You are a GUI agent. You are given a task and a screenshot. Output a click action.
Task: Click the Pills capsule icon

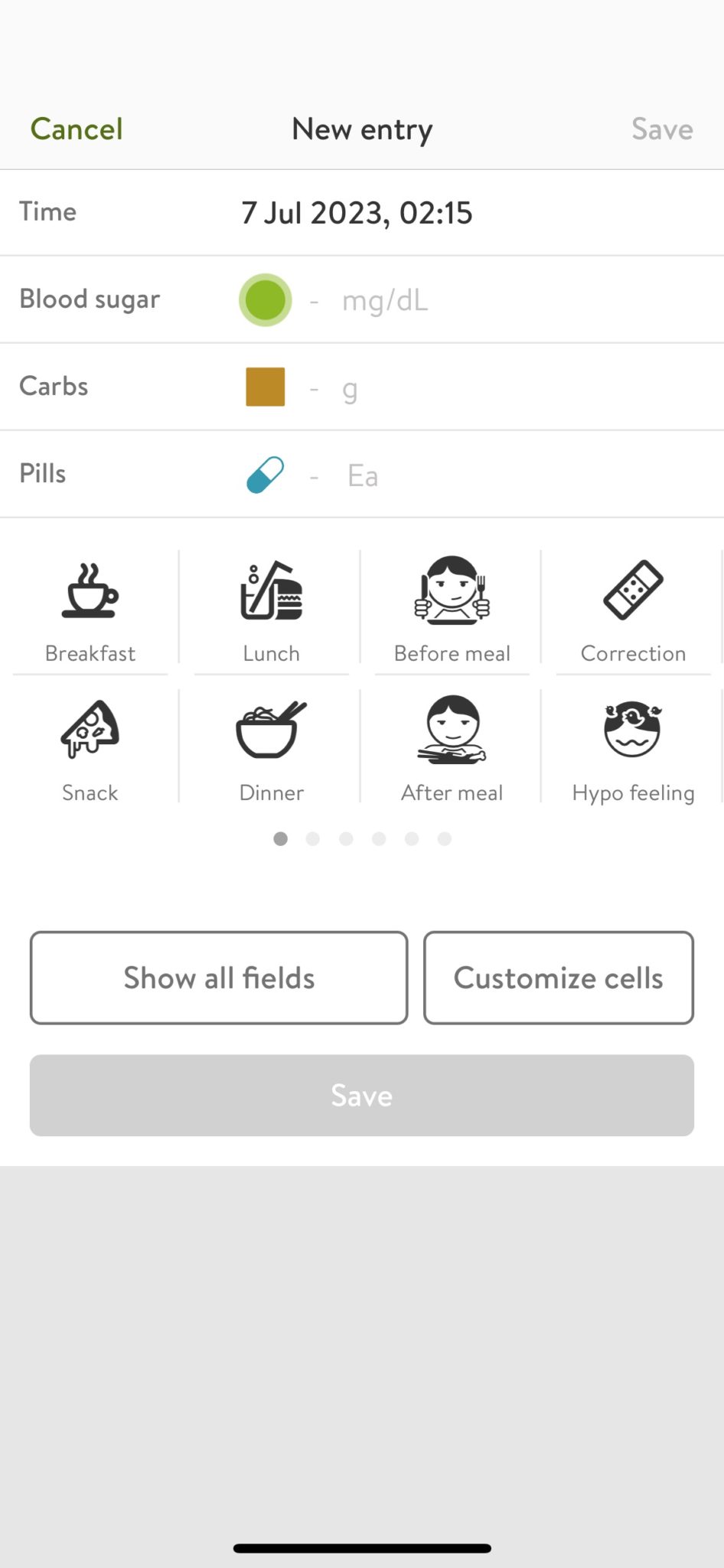(264, 474)
